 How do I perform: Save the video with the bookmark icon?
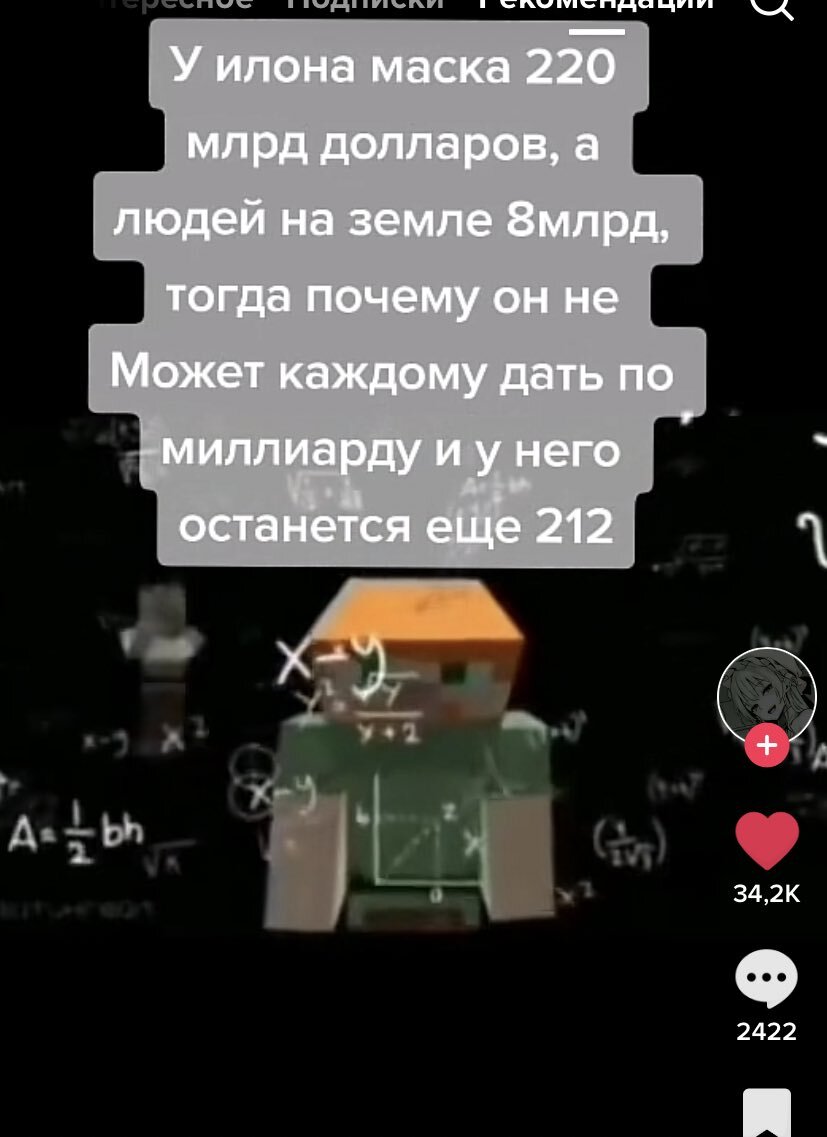click(x=767, y=1112)
